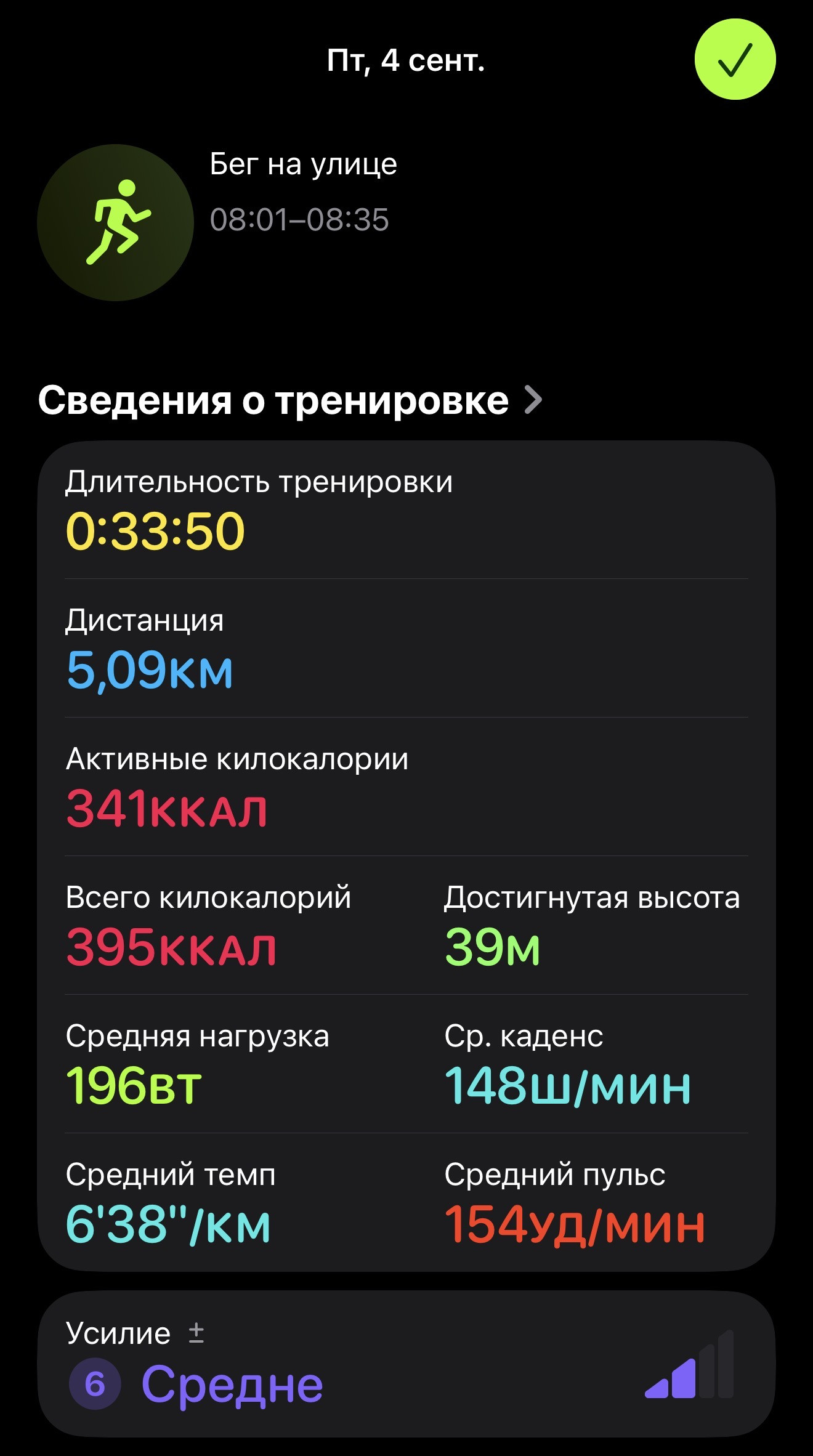
Task: Open Сведения о тренировке details
Action: (x=290, y=400)
